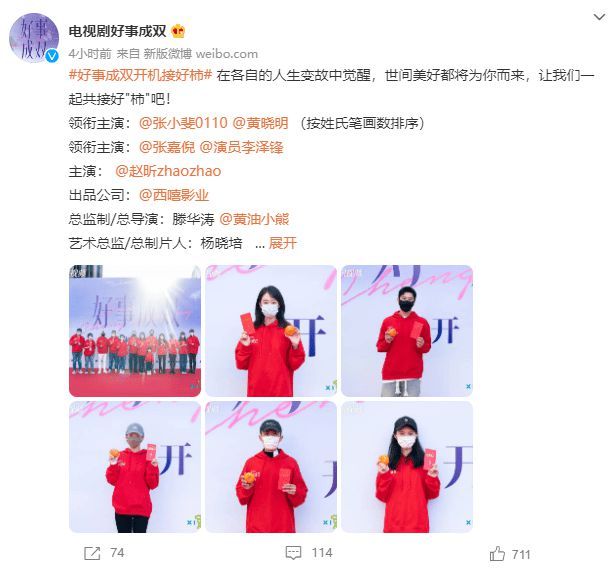Open the mention @张嘉倪
This screenshot has width=613, height=571.
168,147
